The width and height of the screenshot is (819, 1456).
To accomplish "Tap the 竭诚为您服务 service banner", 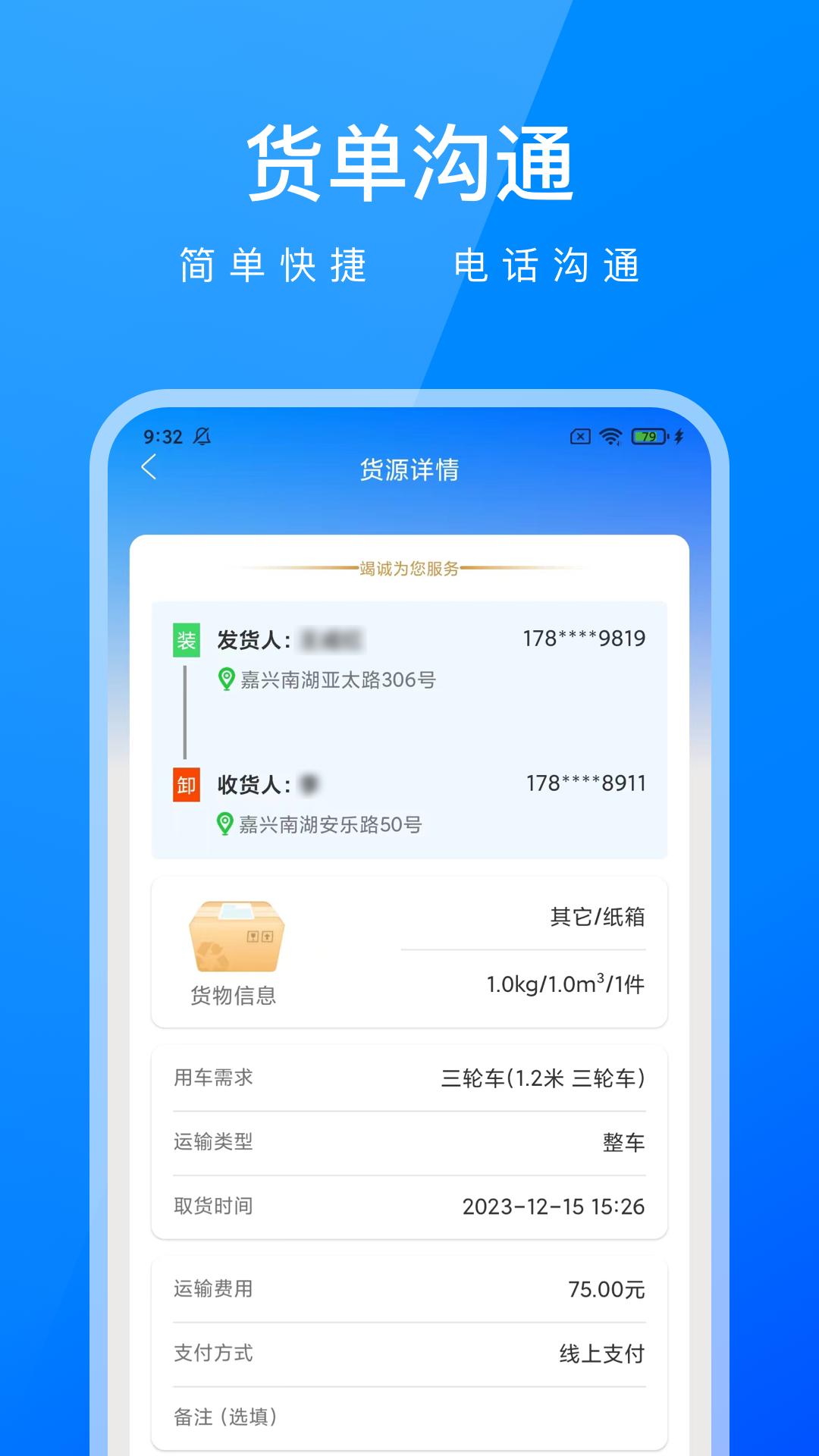I will pos(409,569).
